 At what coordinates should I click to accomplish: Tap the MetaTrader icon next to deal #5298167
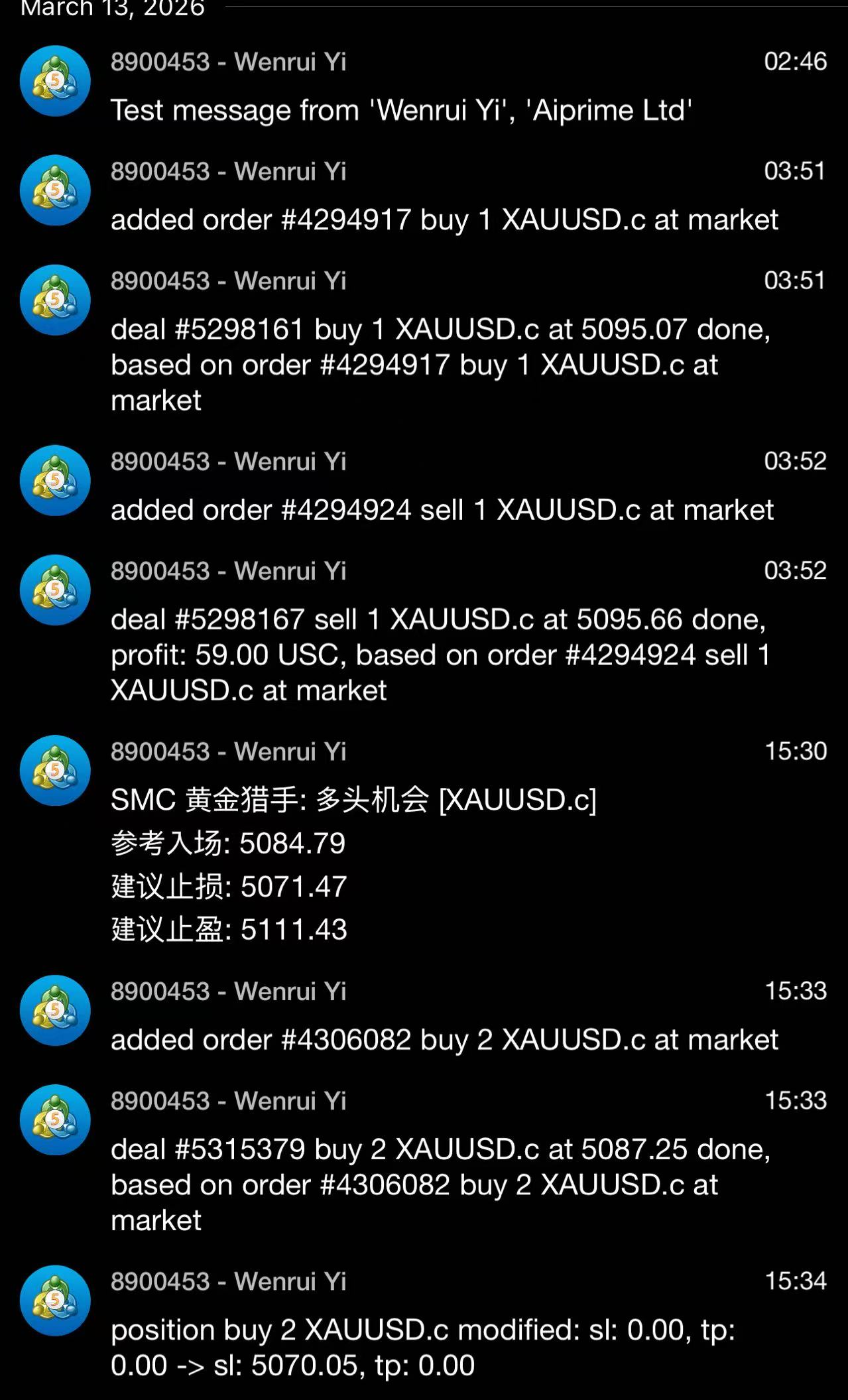(x=53, y=590)
